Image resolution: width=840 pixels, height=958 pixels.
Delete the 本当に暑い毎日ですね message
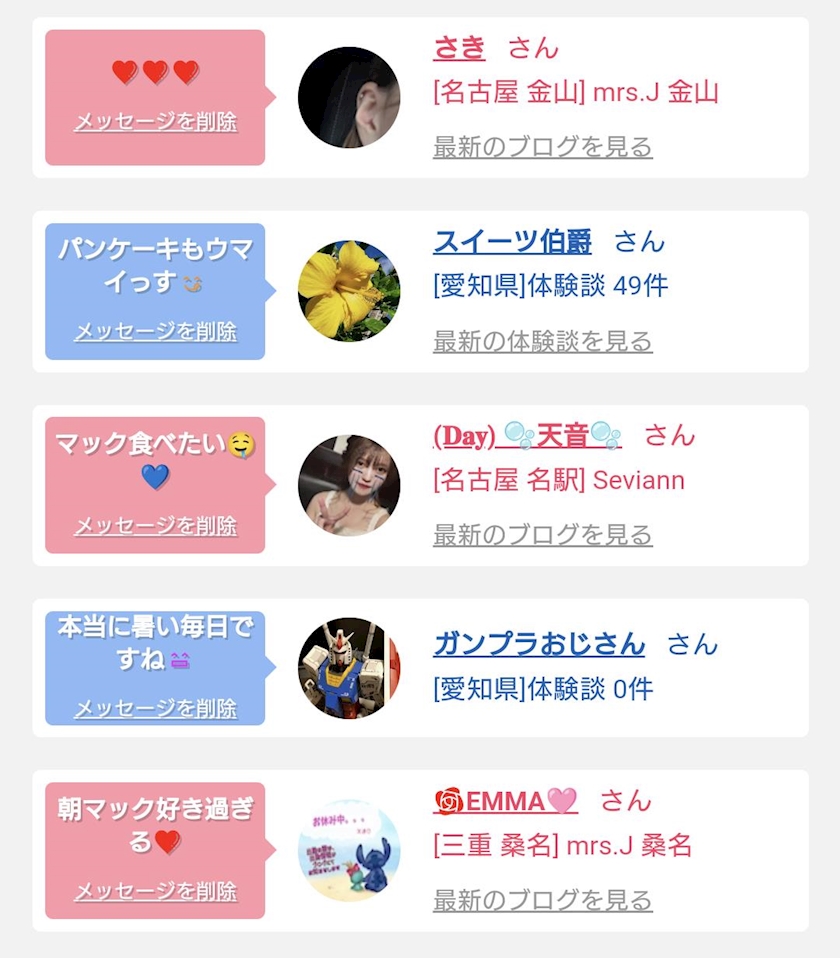tap(156, 709)
